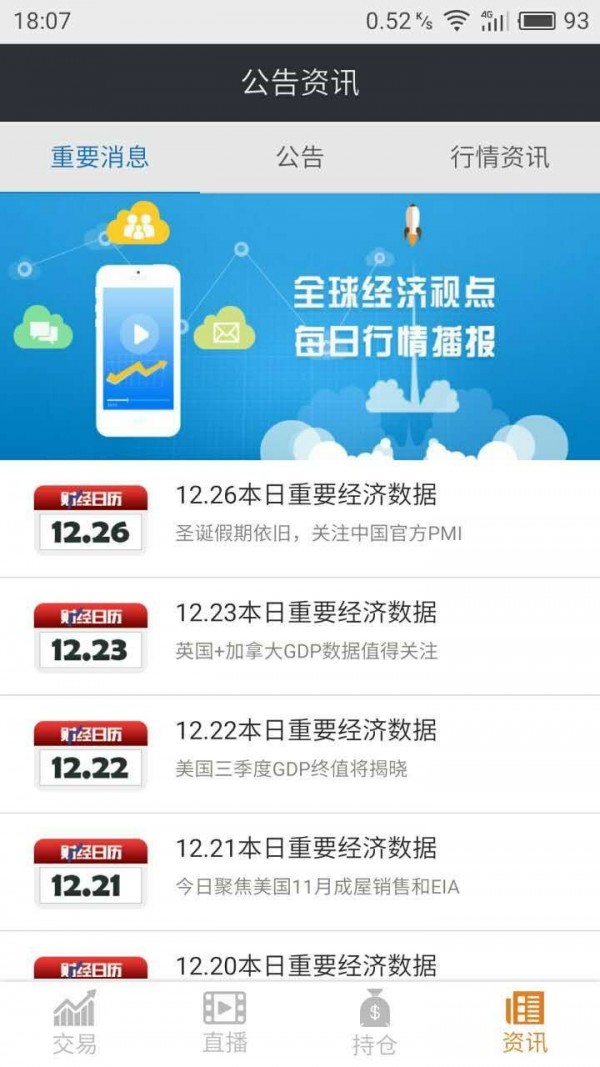Go to the 直播 tab

click(x=225, y=1024)
